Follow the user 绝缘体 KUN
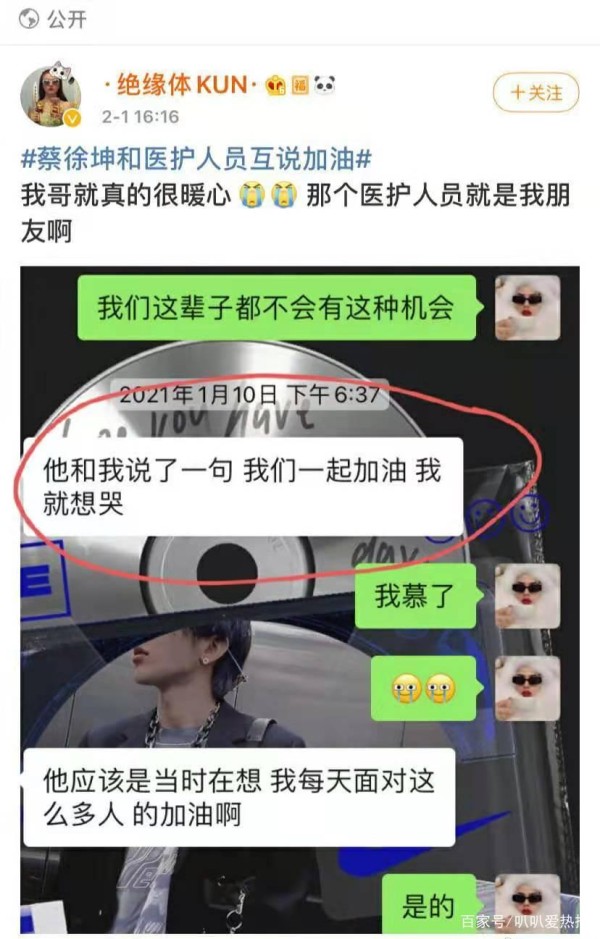The height and width of the screenshot is (939, 600). [x=536, y=93]
